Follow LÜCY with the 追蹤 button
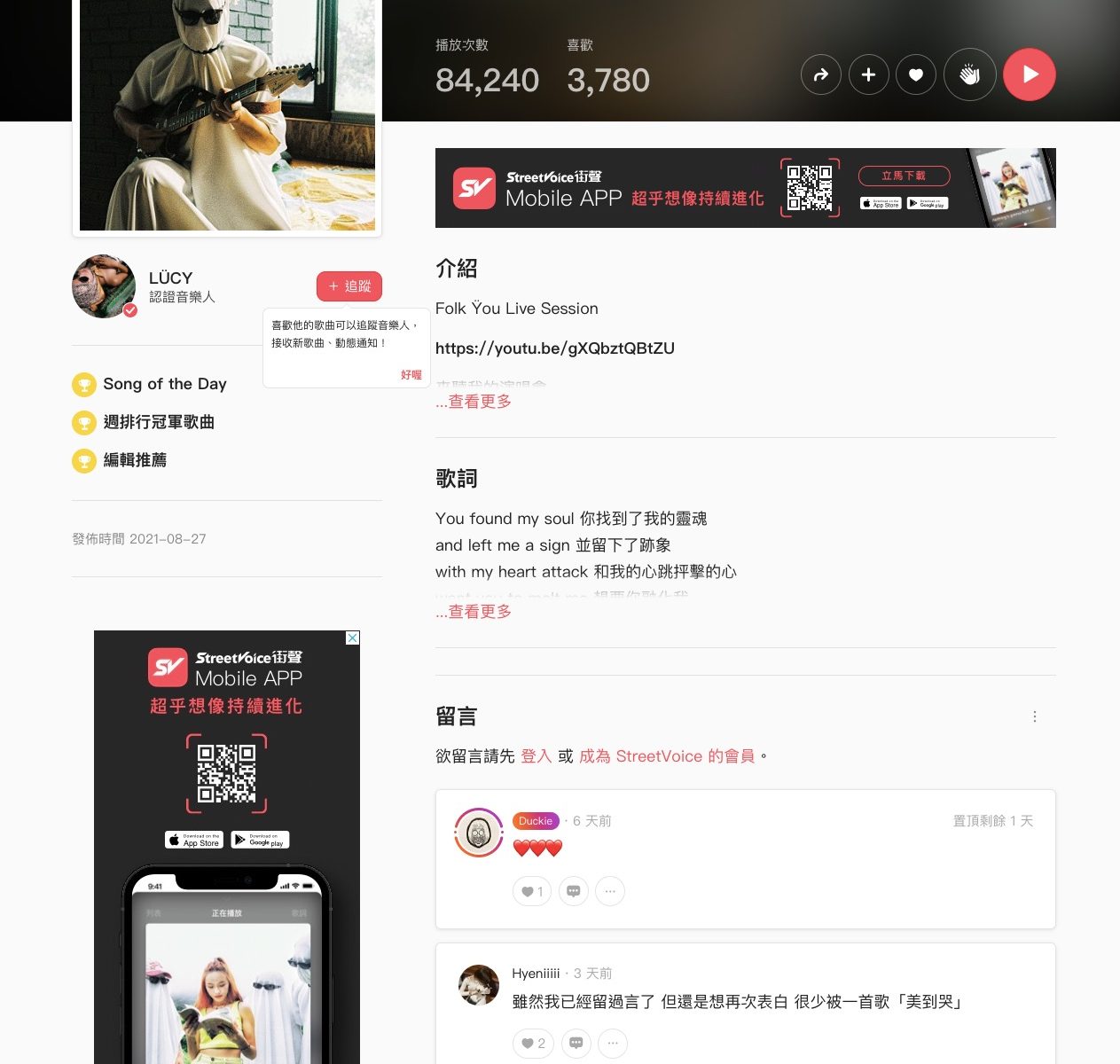This screenshot has height=1064, width=1120. (x=349, y=286)
